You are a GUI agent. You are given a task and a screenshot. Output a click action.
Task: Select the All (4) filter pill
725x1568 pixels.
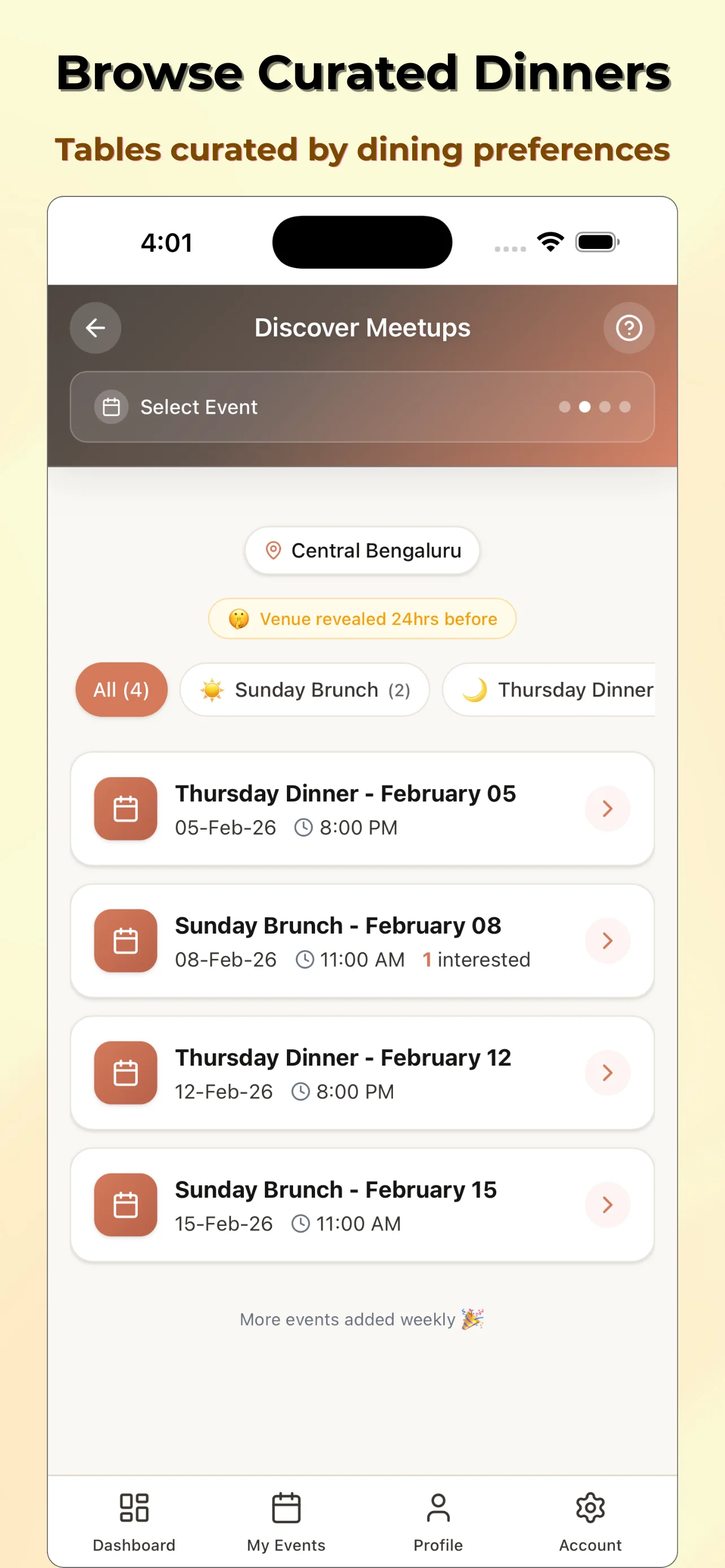(121, 690)
